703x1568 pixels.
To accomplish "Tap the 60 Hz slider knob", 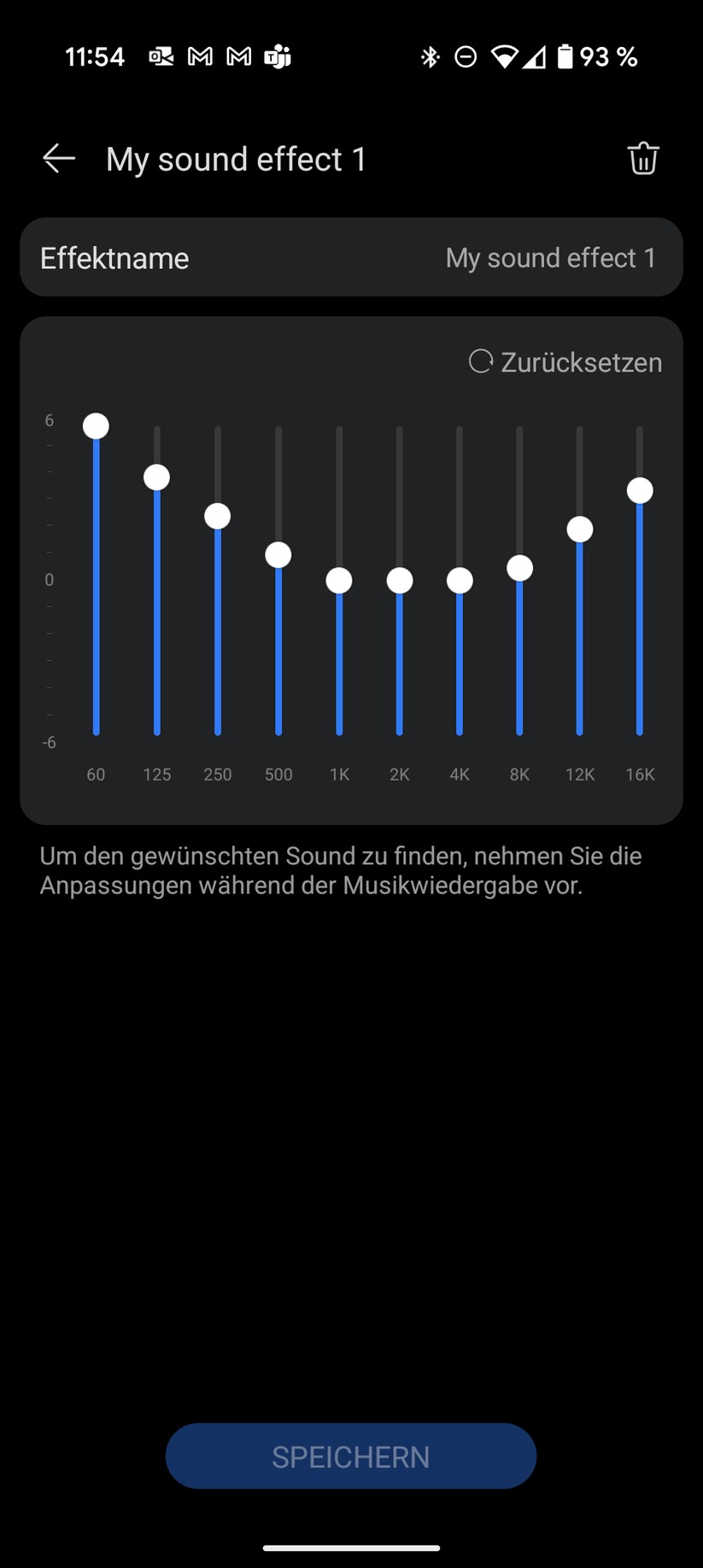I will point(96,426).
